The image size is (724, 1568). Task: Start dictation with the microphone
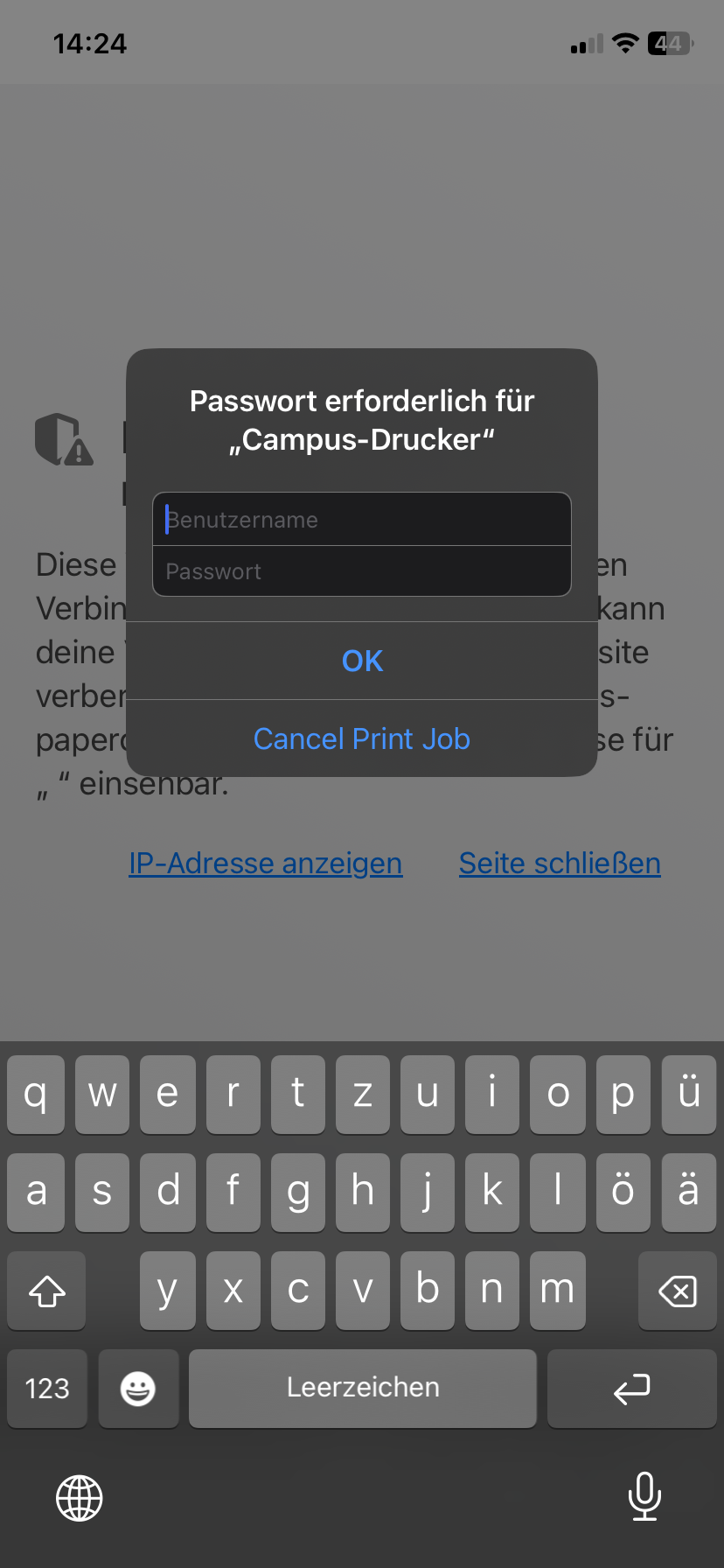644,1496
